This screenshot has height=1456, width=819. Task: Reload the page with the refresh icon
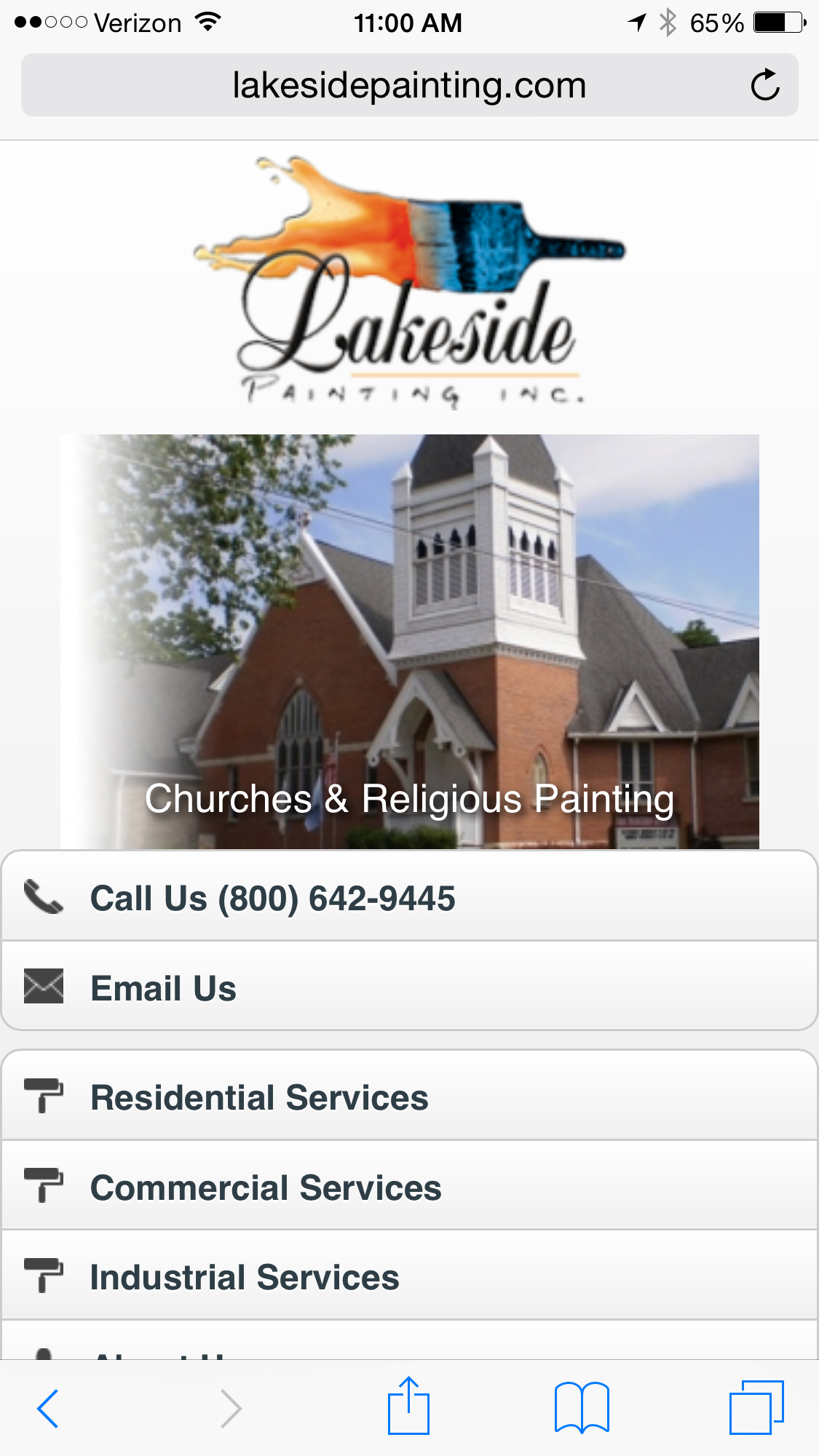coord(764,85)
